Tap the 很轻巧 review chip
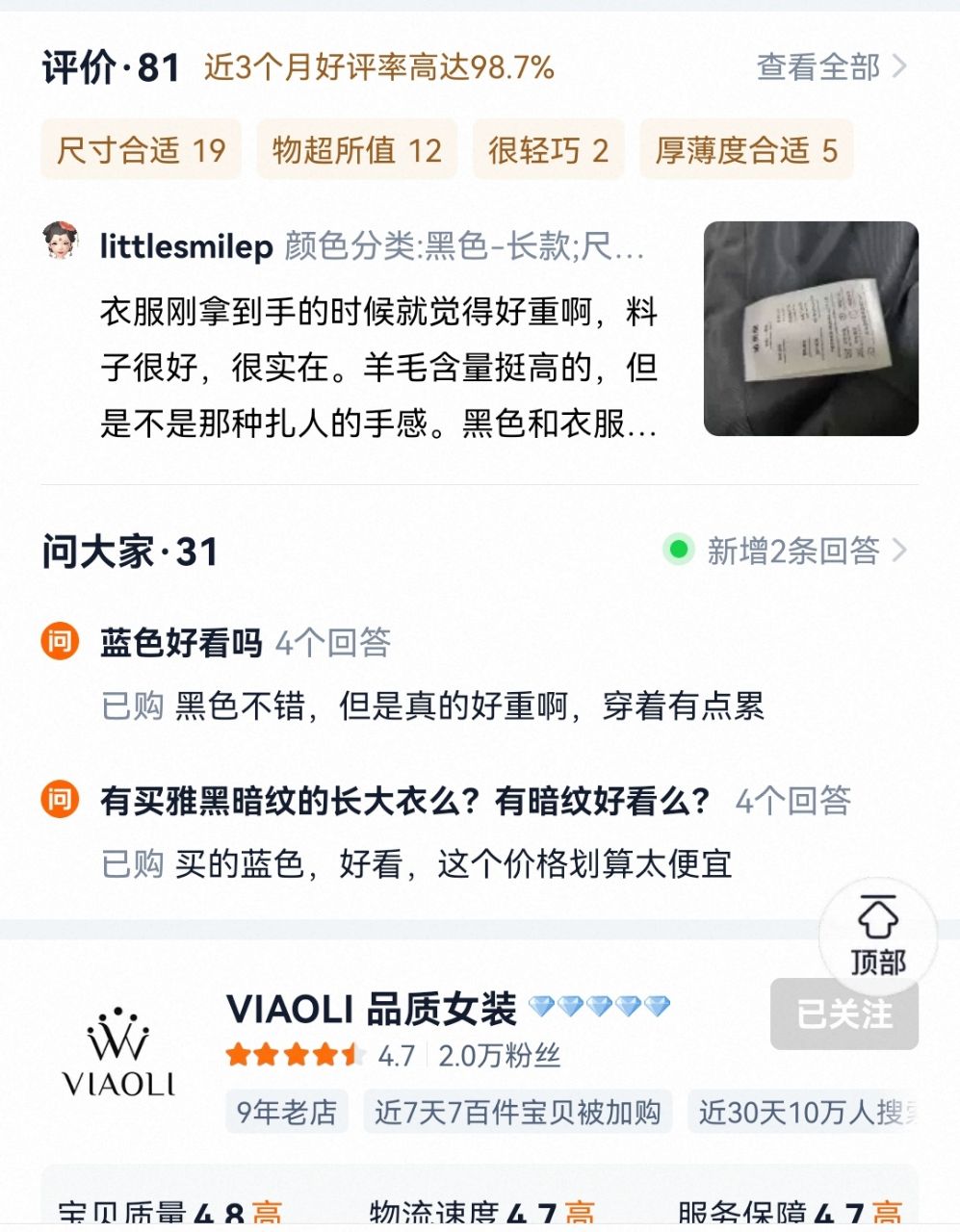This screenshot has height=1232, width=960. pyautogui.click(x=548, y=150)
